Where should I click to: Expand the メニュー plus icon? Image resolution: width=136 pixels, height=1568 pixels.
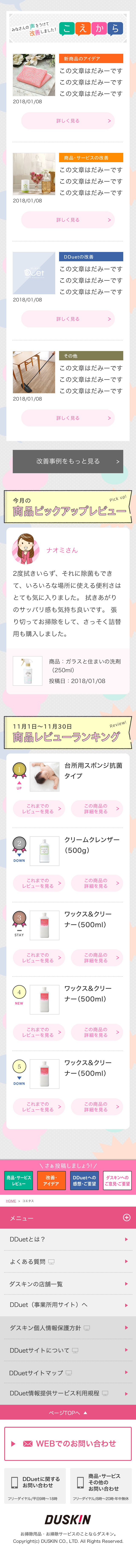pos(126,1217)
